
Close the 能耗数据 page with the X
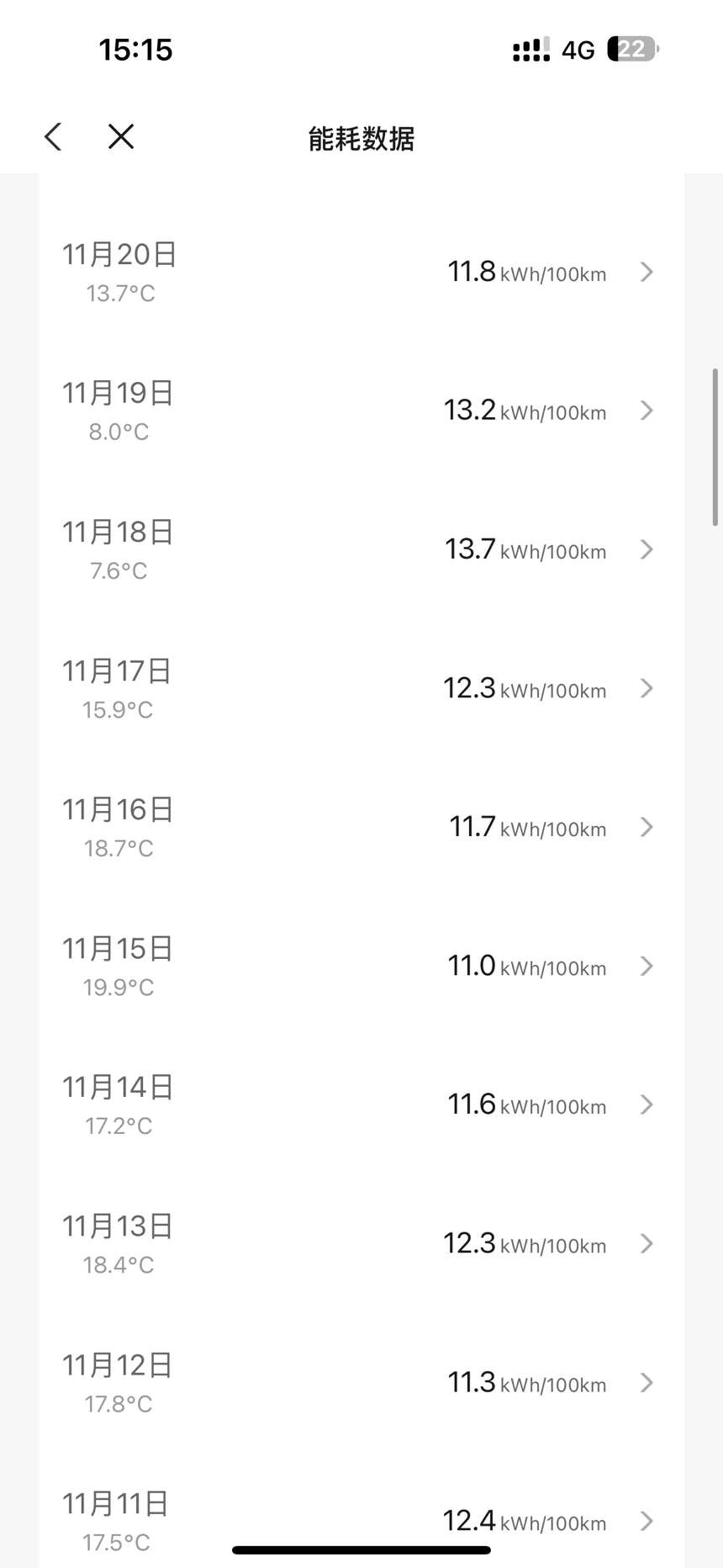pyautogui.click(x=121, y=137)
